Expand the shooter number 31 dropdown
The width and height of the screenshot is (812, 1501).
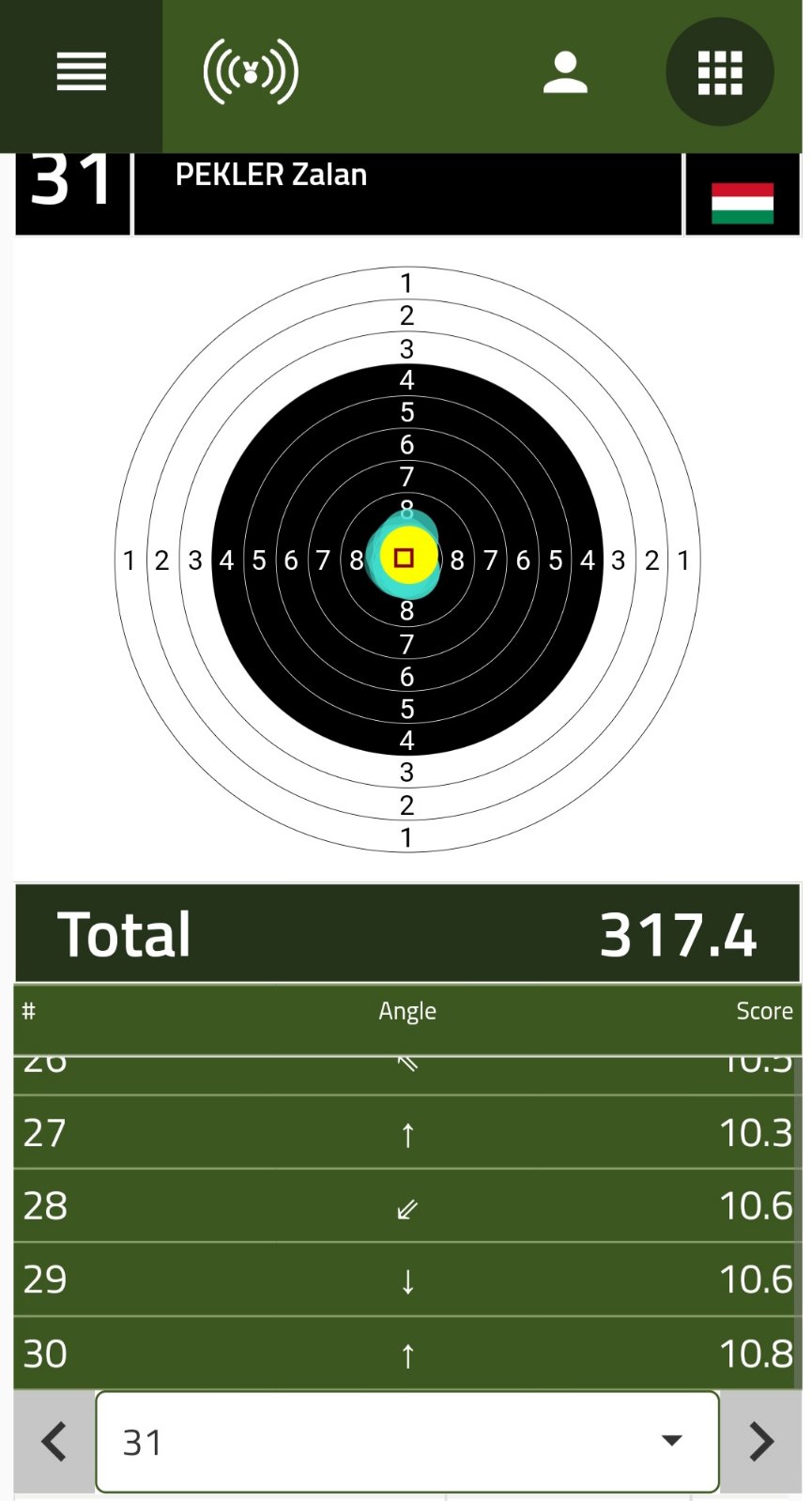(x=407, y=1442)
